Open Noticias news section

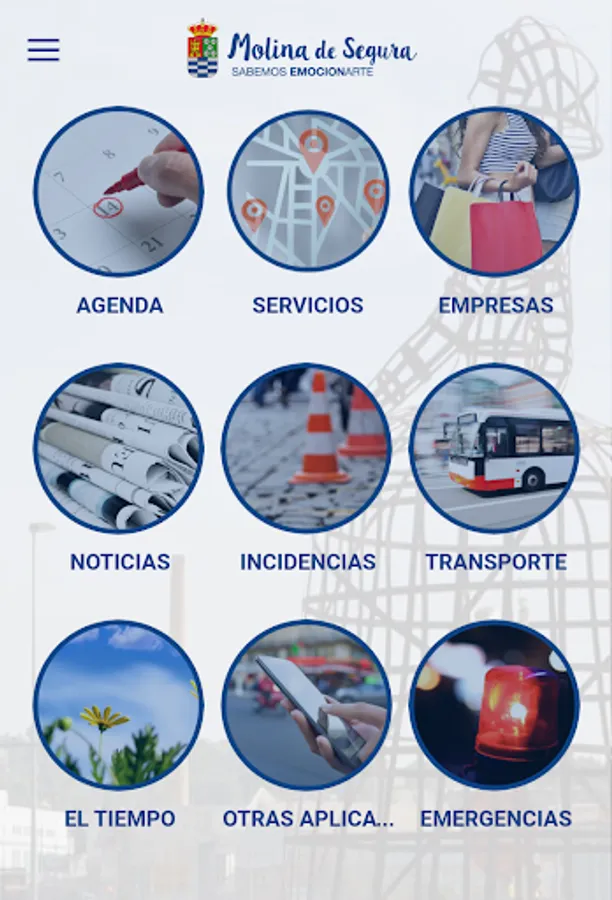coord(118,448)
